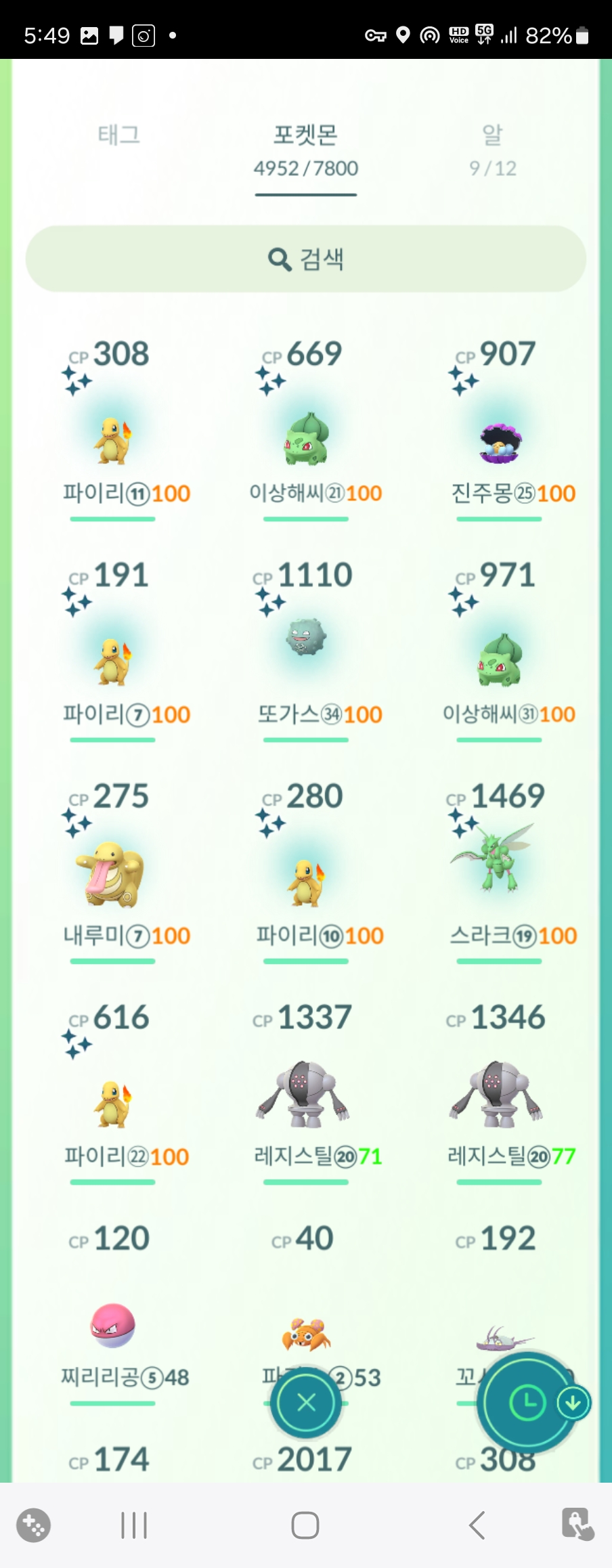Viewport: 612px width, 1568px height.
Task: Open the CP 120 찌리리공
Action: point(112,1325)
